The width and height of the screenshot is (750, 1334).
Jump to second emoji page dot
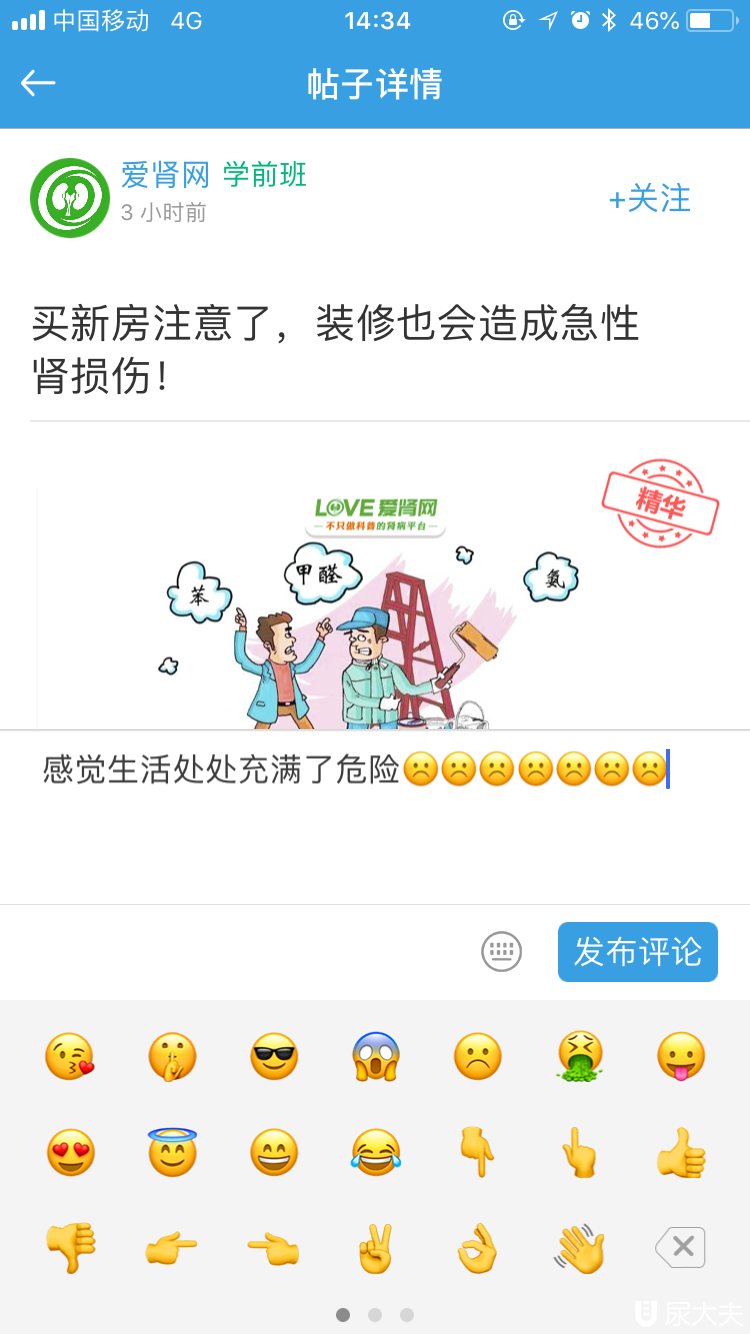coord(375,1315)
